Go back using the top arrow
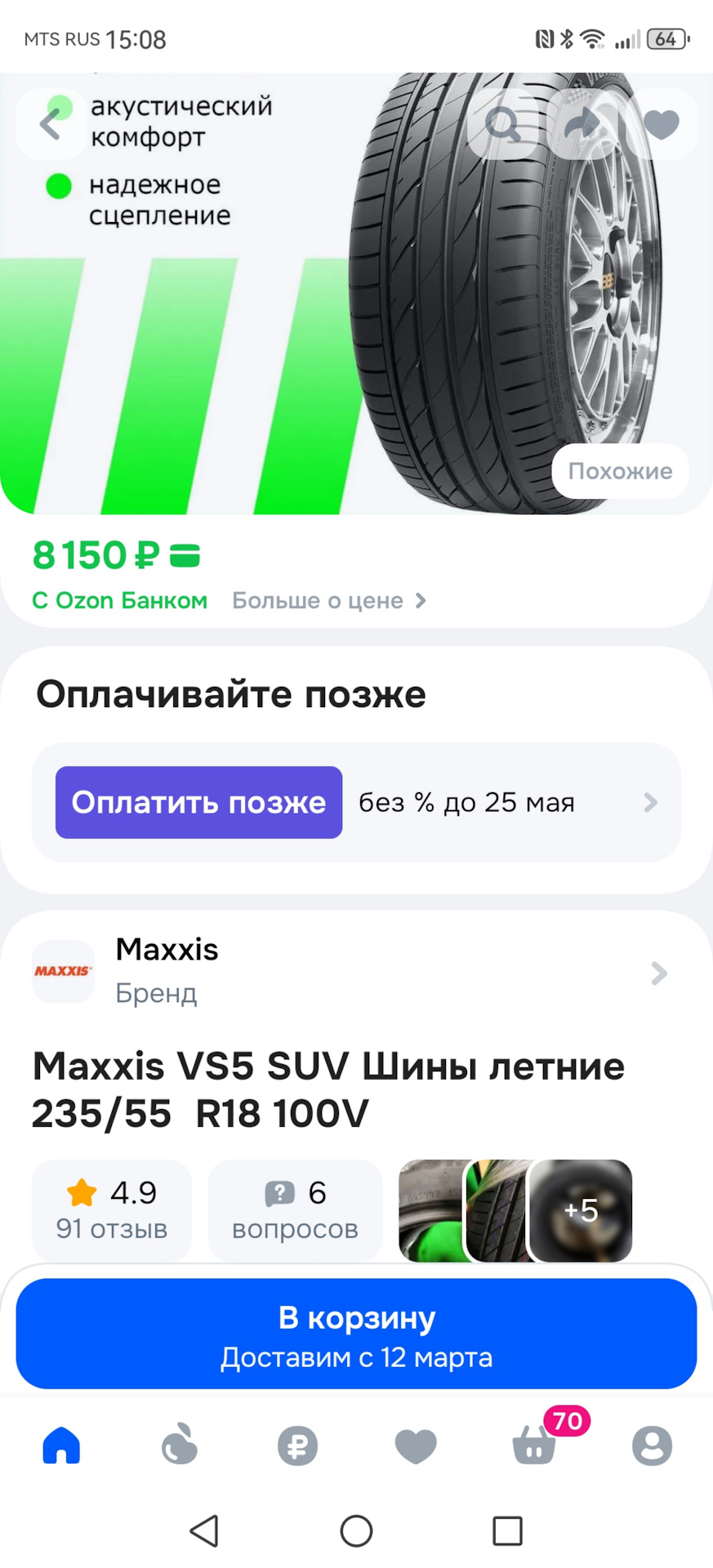Screen dimensions: 713x1568 click(51, 124)
